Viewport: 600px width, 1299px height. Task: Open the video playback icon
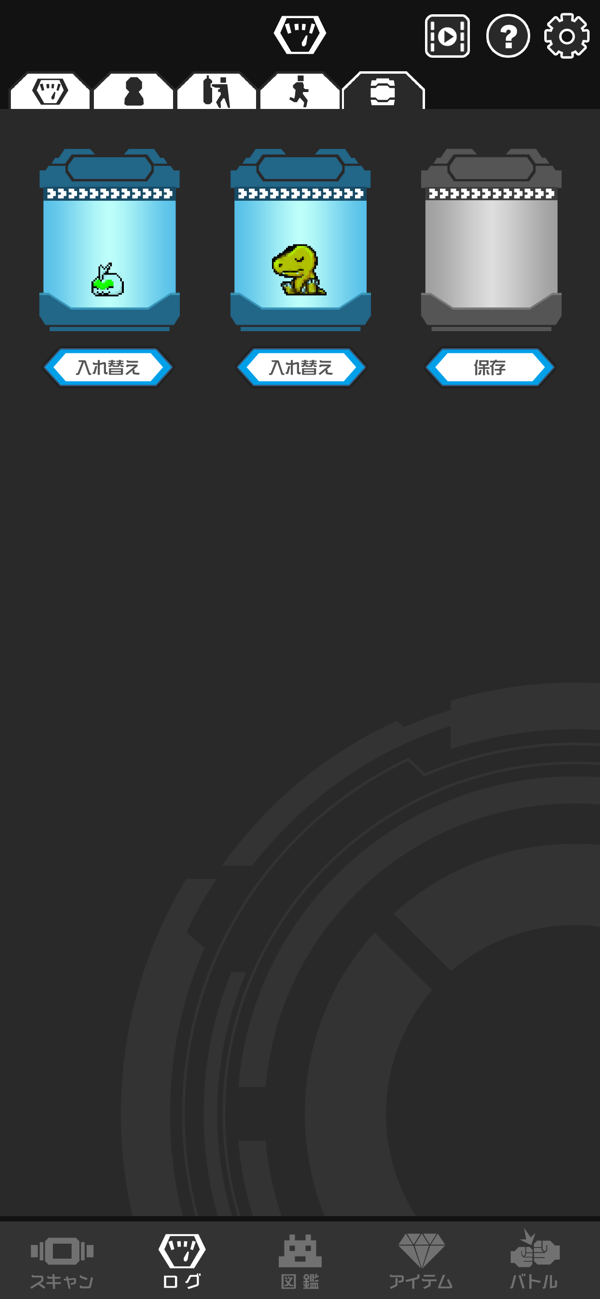447,37
